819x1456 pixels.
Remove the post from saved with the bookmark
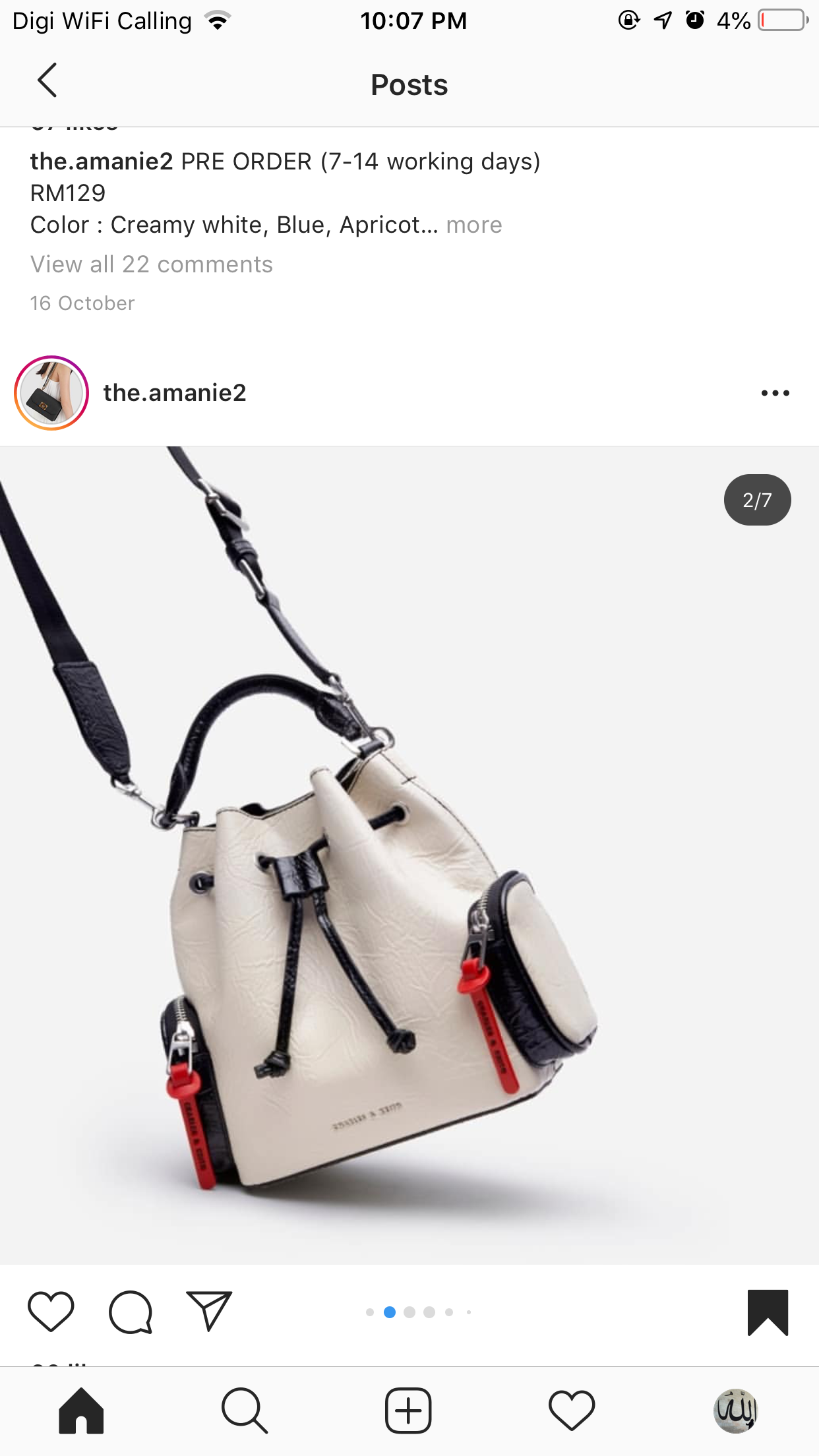pos(768,1312)
